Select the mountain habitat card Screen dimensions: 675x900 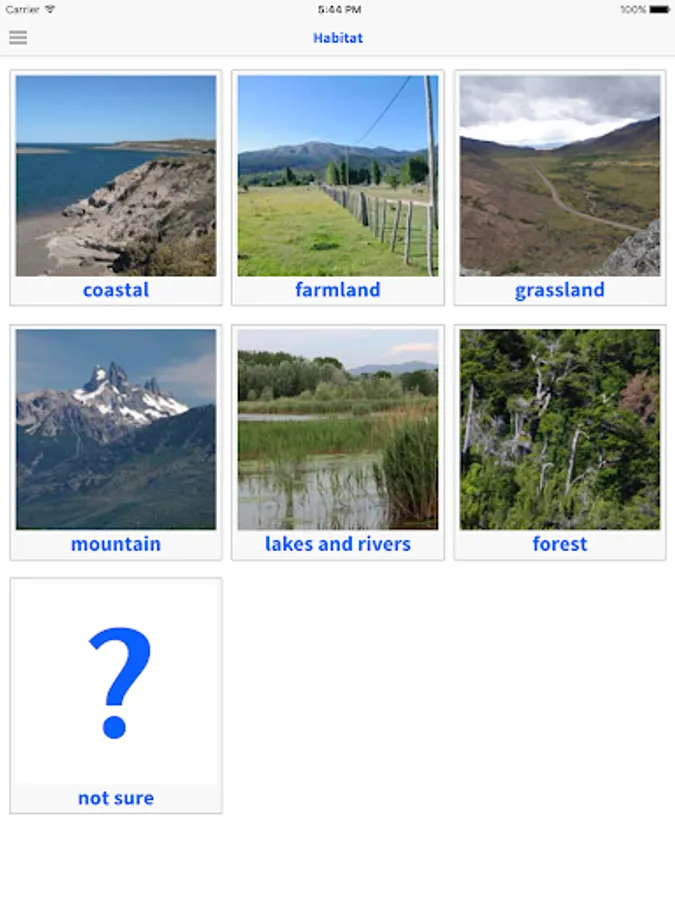[116, 442]
